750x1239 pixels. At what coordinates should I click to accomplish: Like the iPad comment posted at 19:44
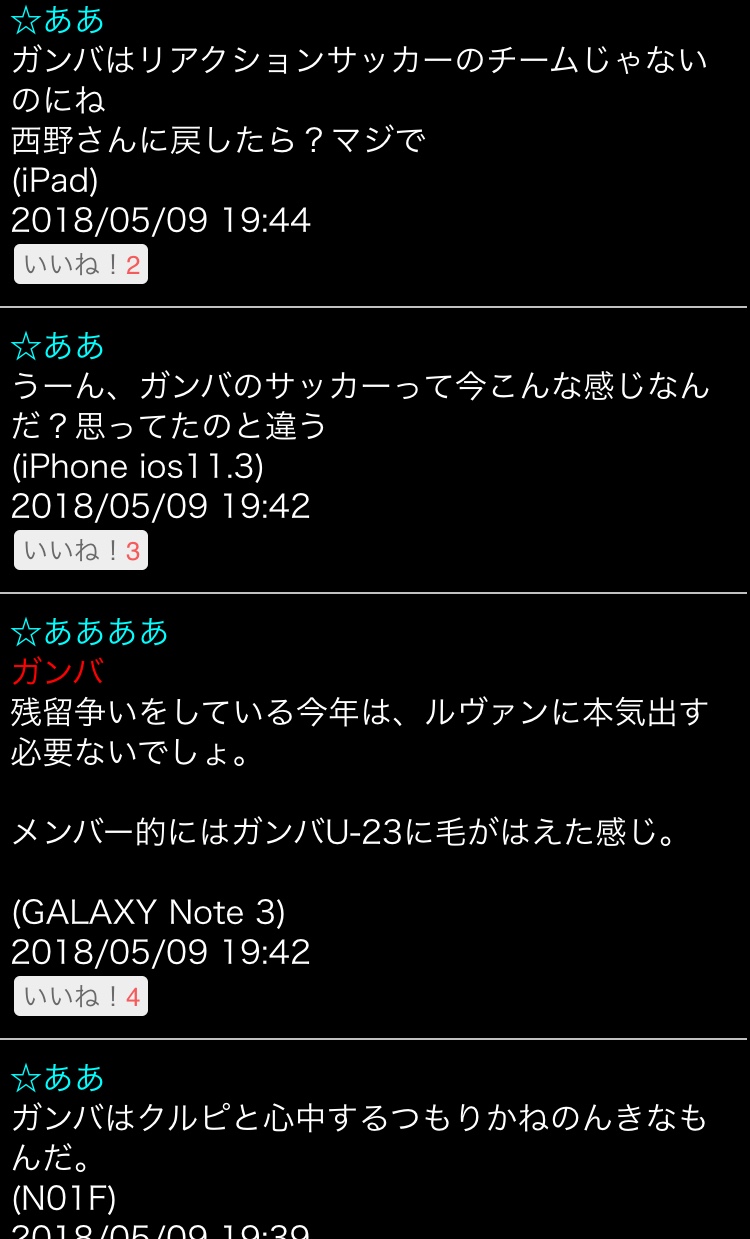point(80,265)
